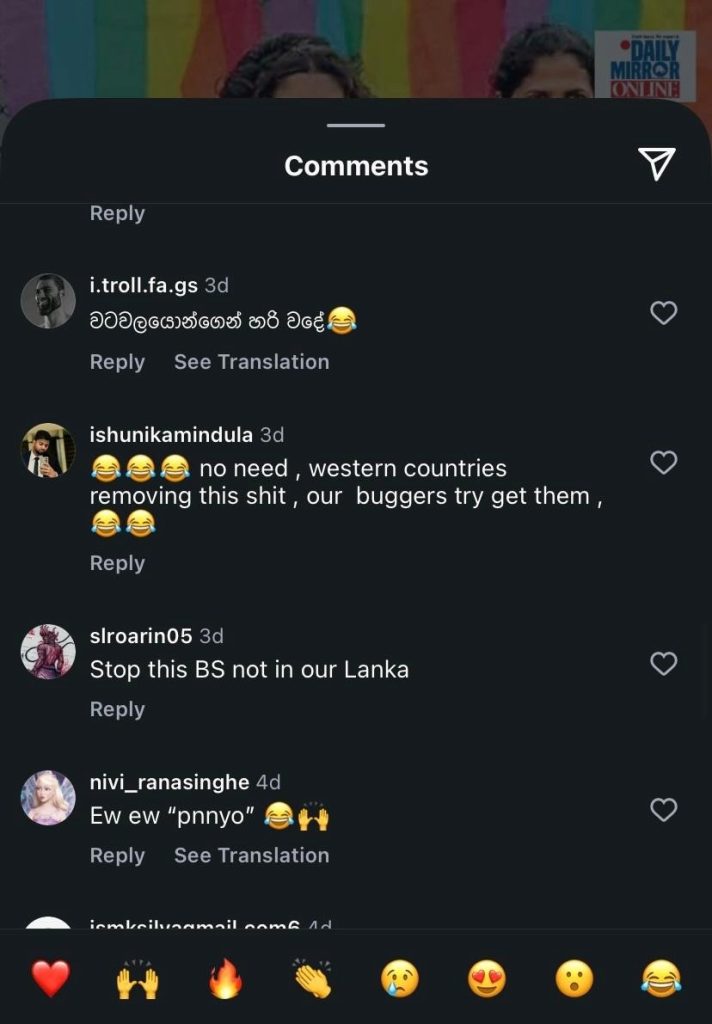
Task: Insert the clapping hands emoji
Action: click(312, 978)
